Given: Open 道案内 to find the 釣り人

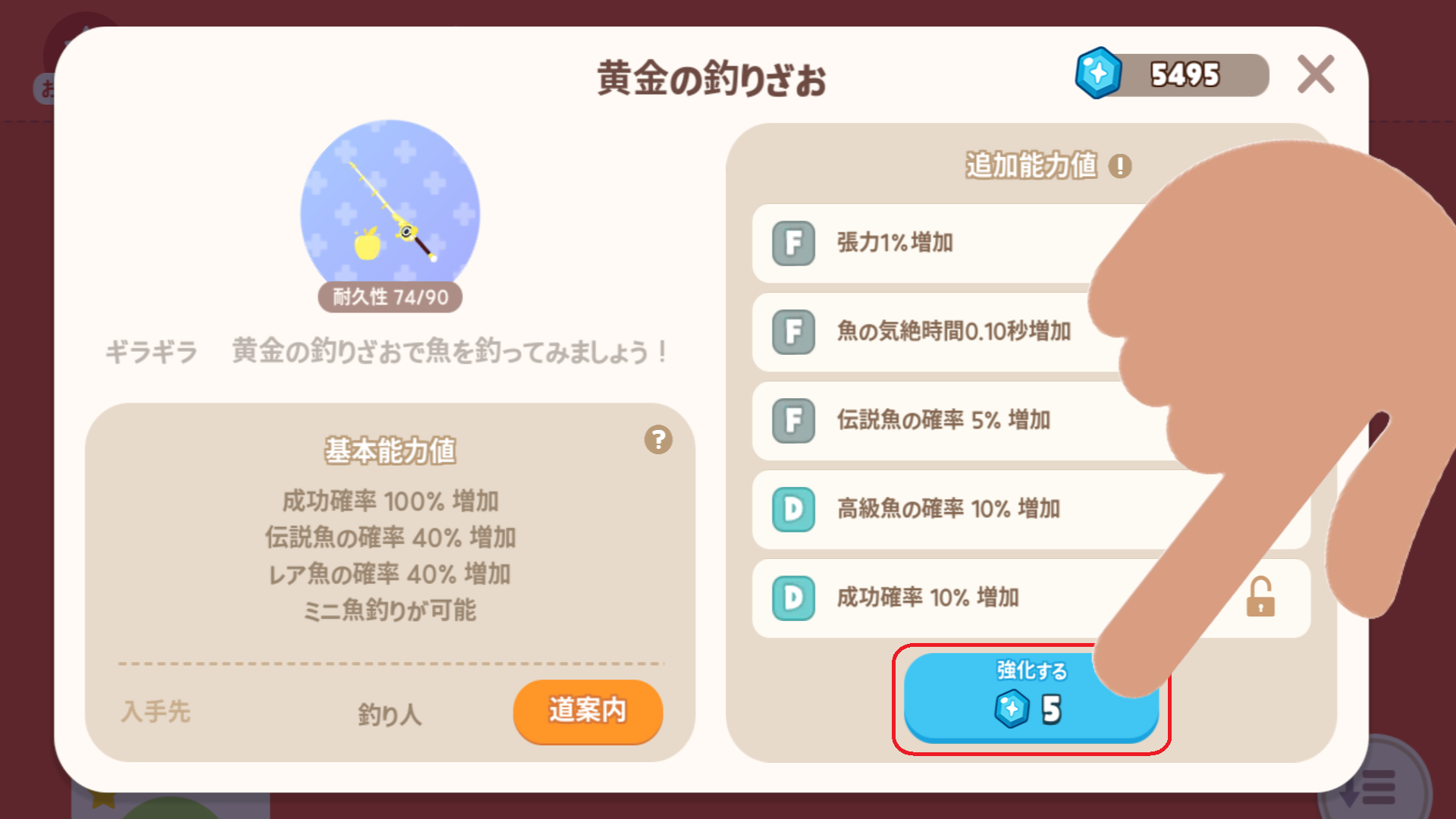Looking at the screenshot, I should [588, 711].
